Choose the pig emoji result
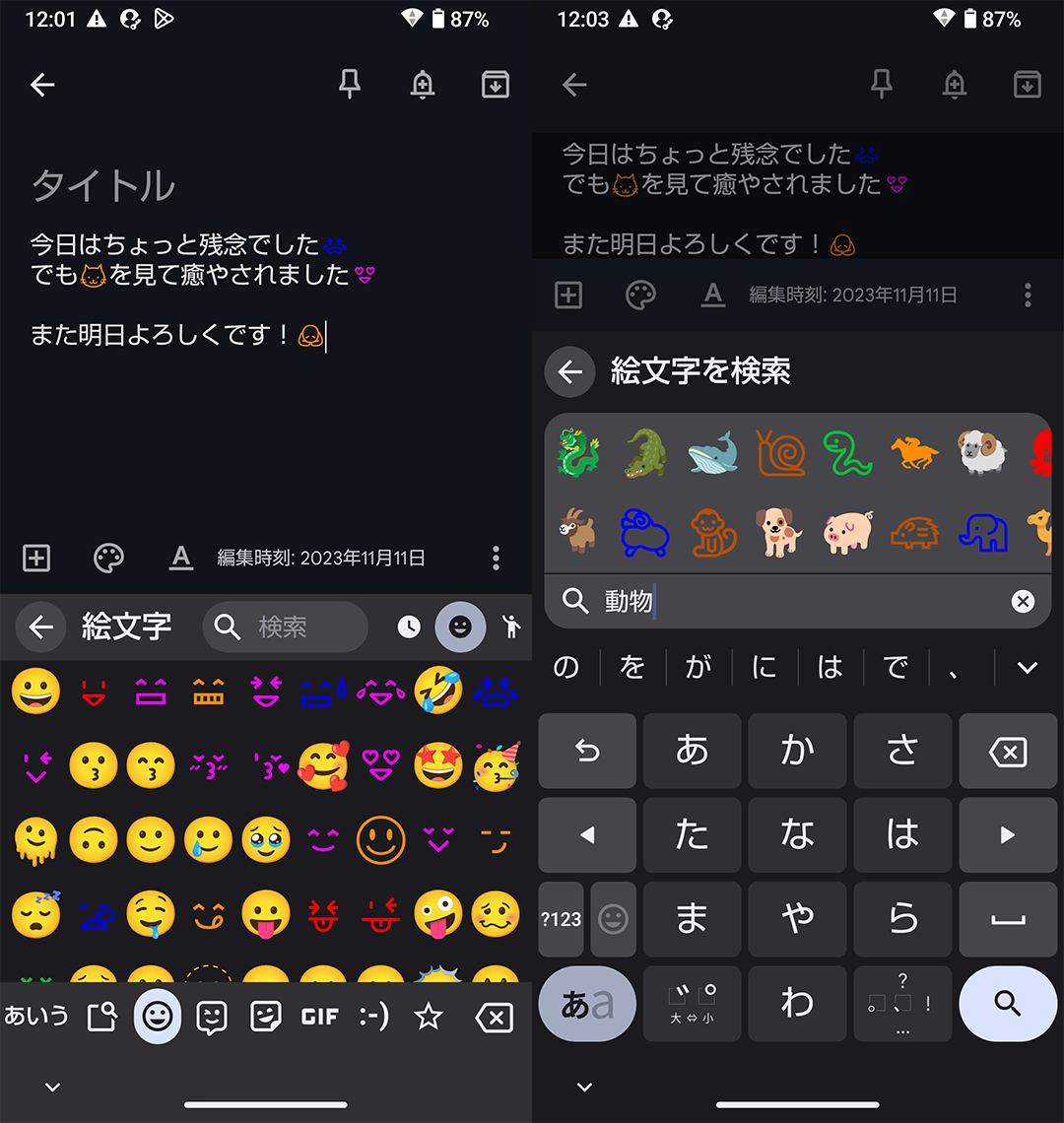Viewport: 1064px width, 1123px height. [848, 532]
